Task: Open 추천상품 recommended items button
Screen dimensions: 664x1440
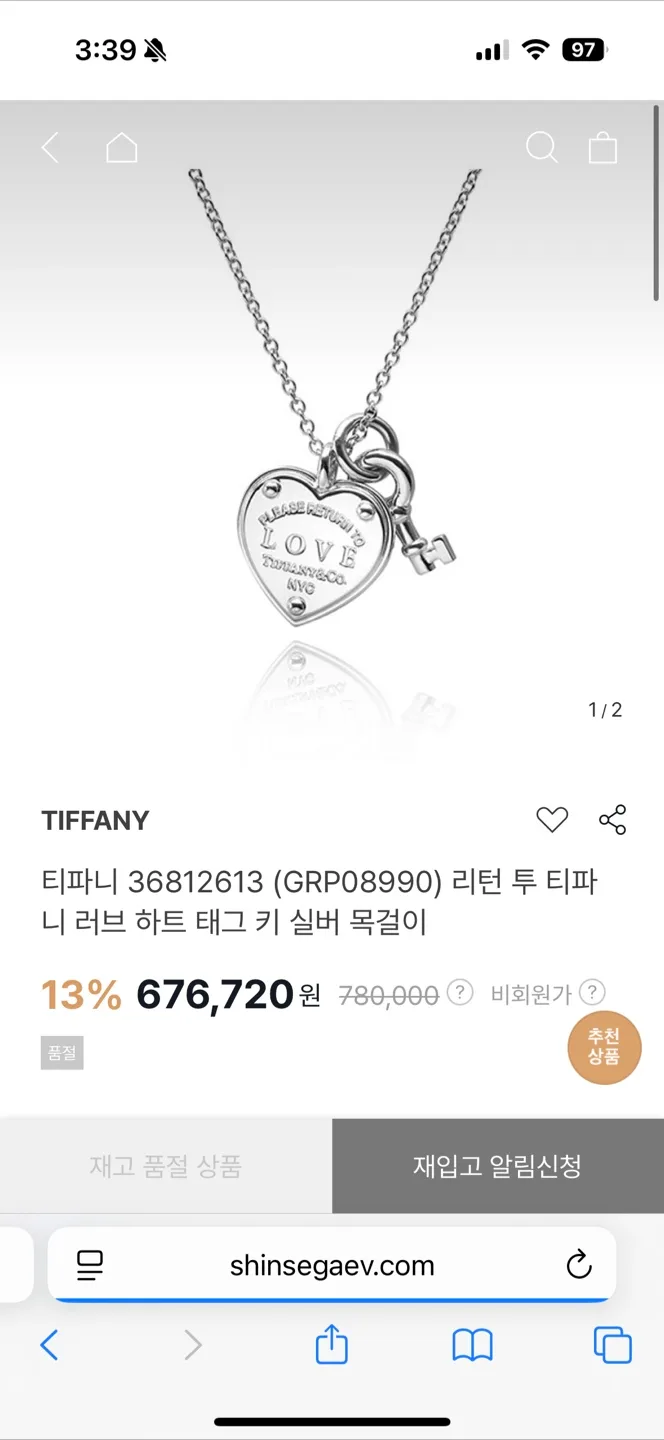Action: pyautogui.click(x=603, y=1047)
